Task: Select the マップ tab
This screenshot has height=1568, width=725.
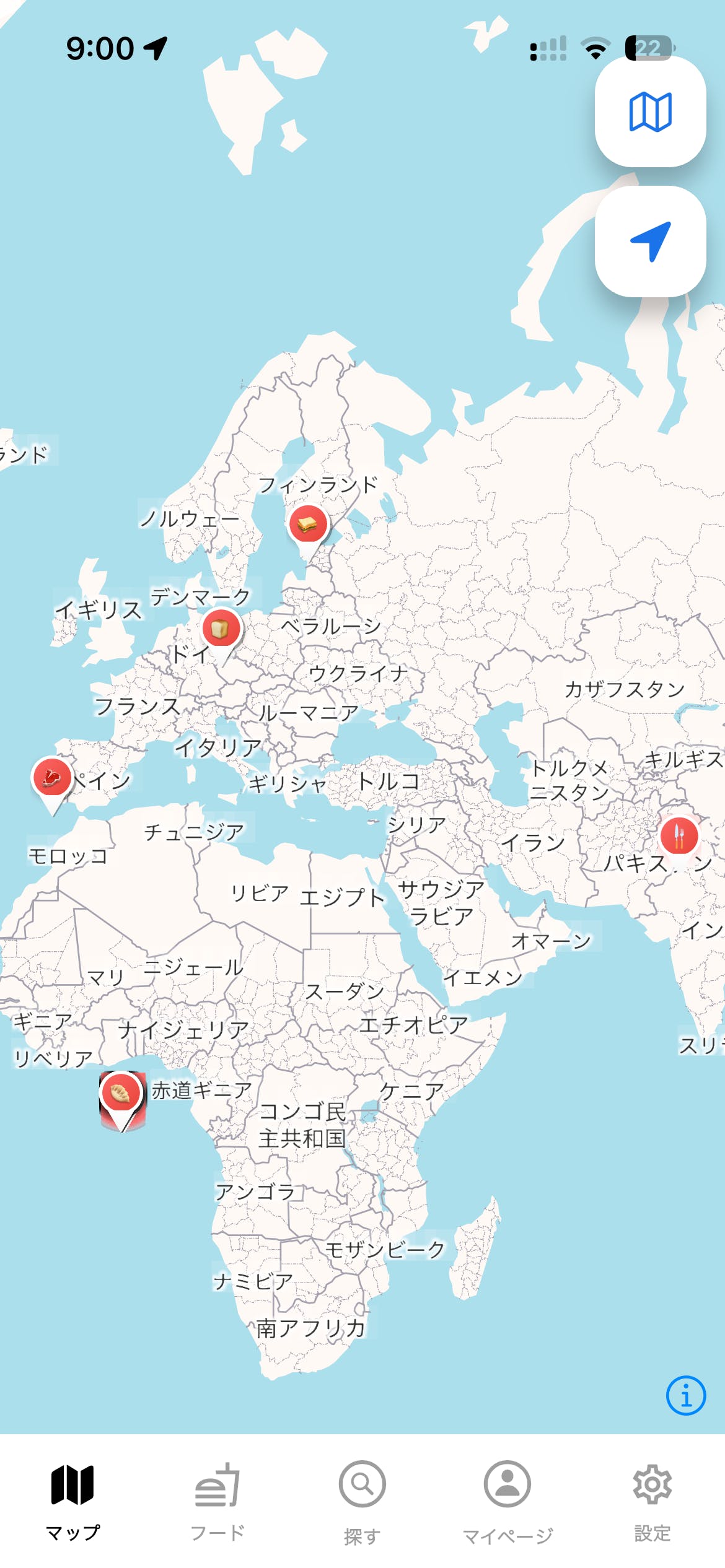Action: [x=72, y=1500]
